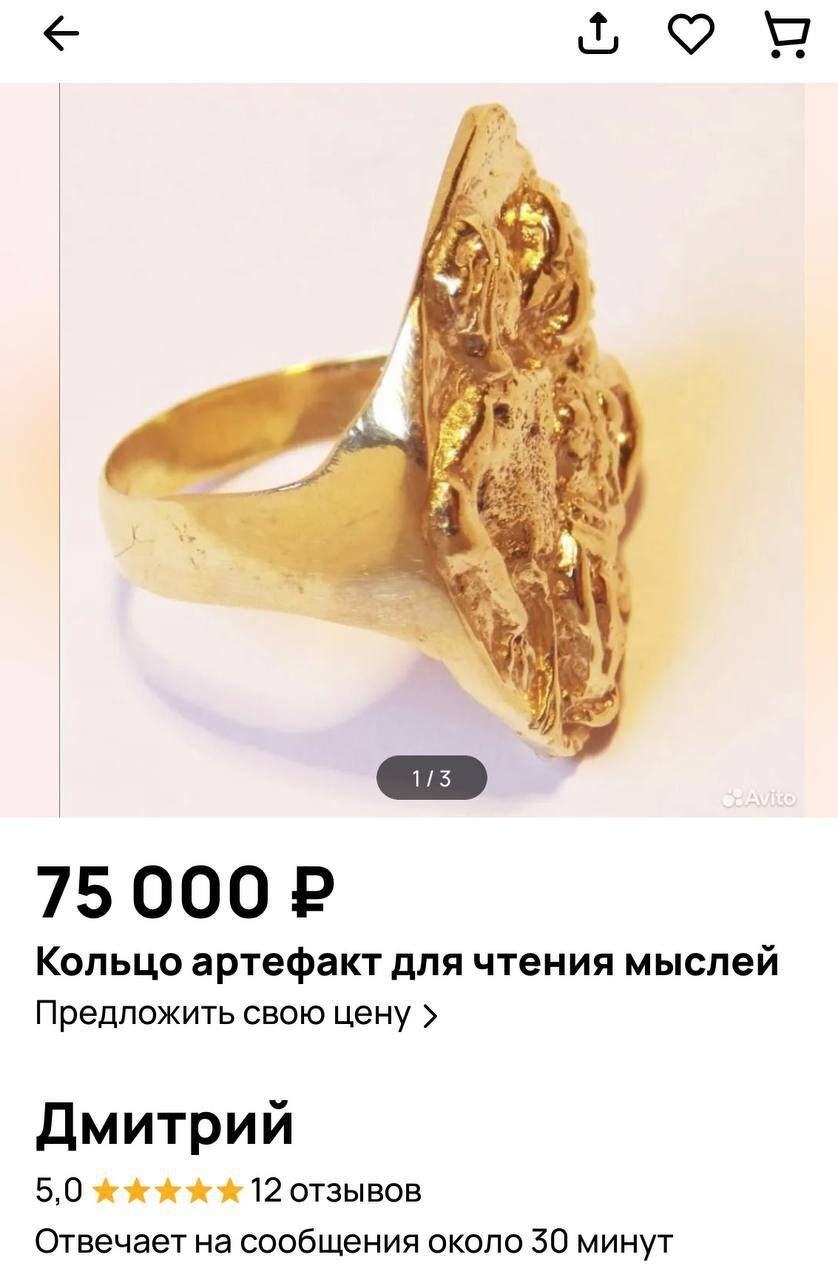838x1280 pixels.
Task: Go back using the arrow icon
Action: pyautogui.click(x=61, y=36)
